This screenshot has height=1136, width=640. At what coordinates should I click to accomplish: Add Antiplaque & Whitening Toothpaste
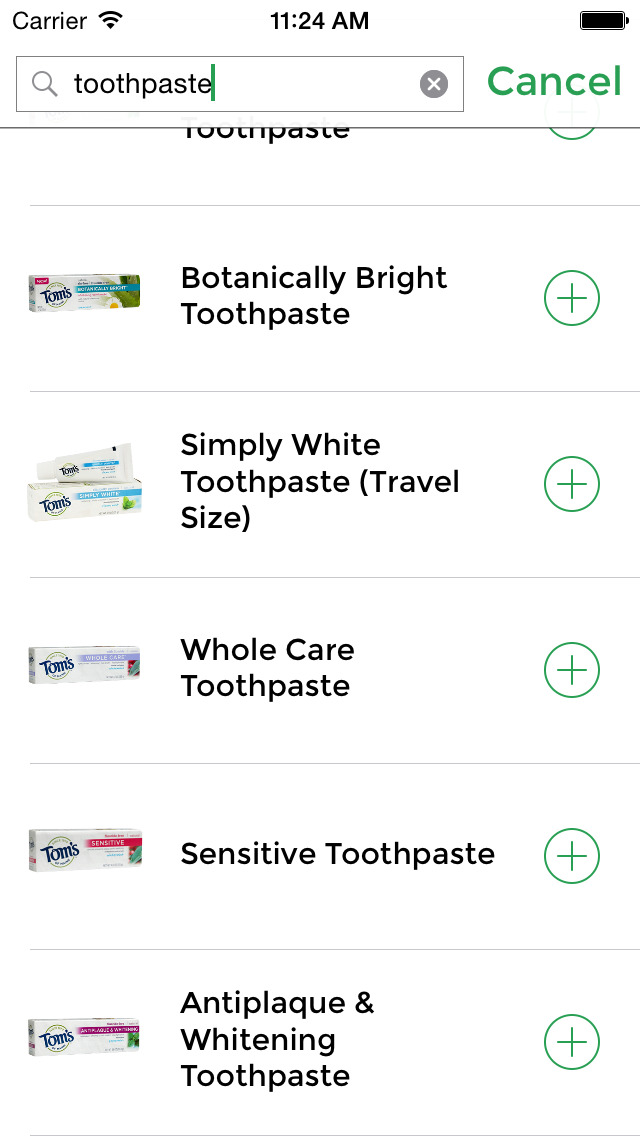click(x=571, y=1042)
